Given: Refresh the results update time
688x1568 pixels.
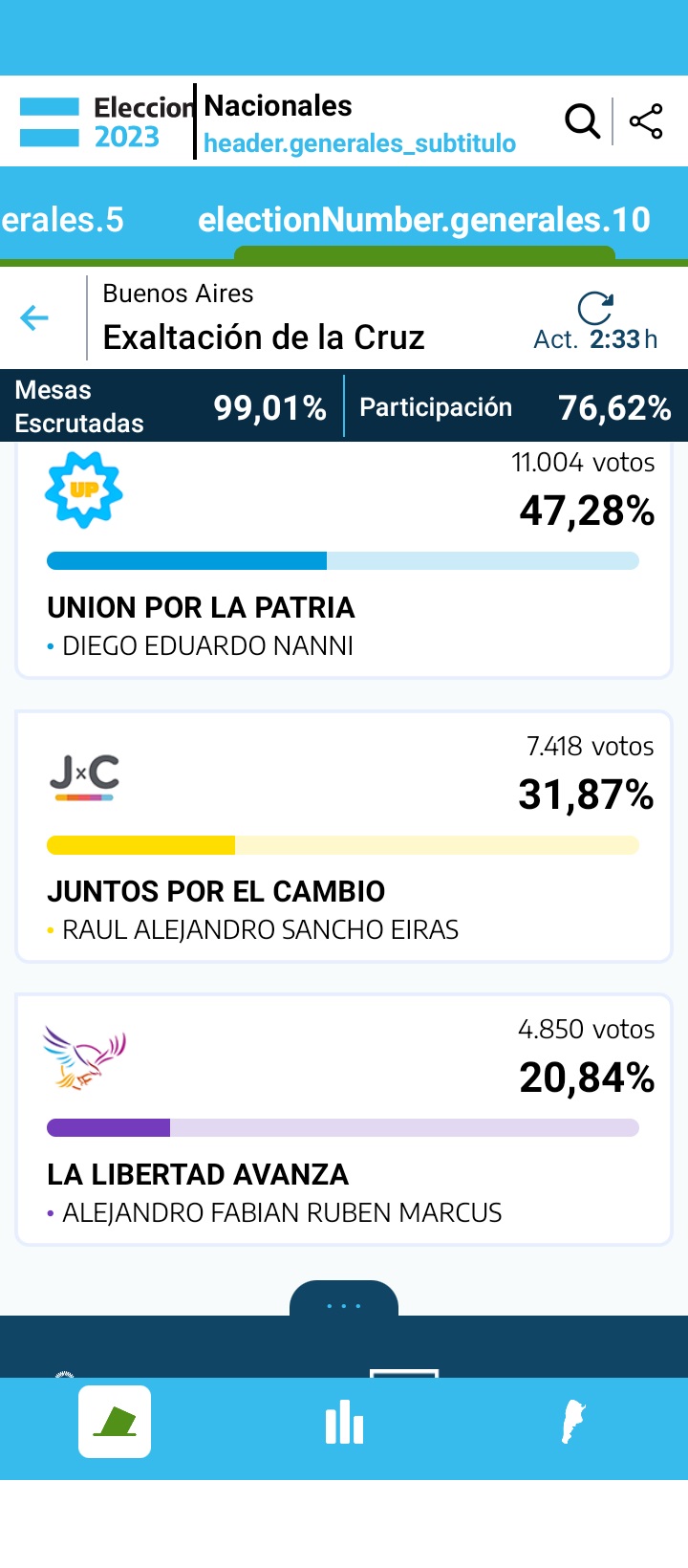Looking at the screenshot, I should pyautogui.click(x=595, y=309).
